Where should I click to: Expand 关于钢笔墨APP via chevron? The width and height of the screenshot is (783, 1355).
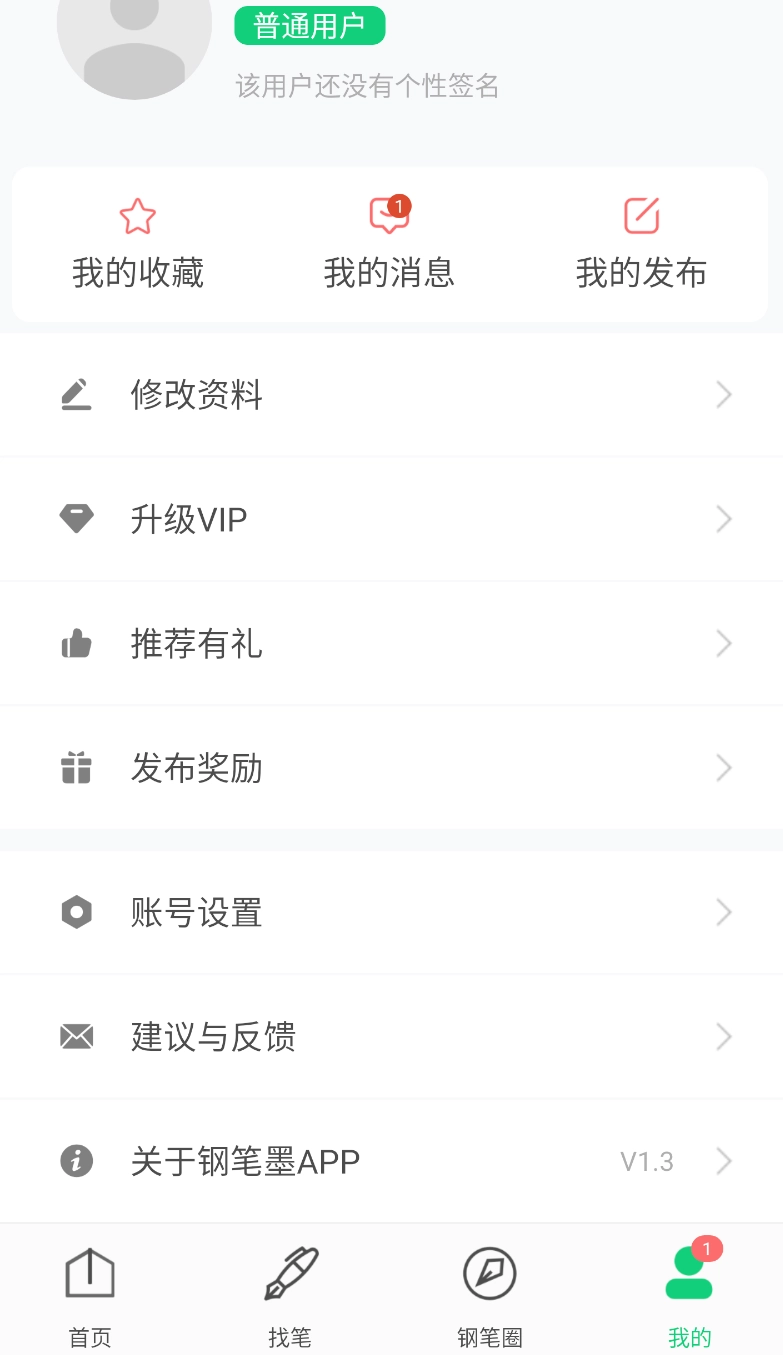(724, 1161)
